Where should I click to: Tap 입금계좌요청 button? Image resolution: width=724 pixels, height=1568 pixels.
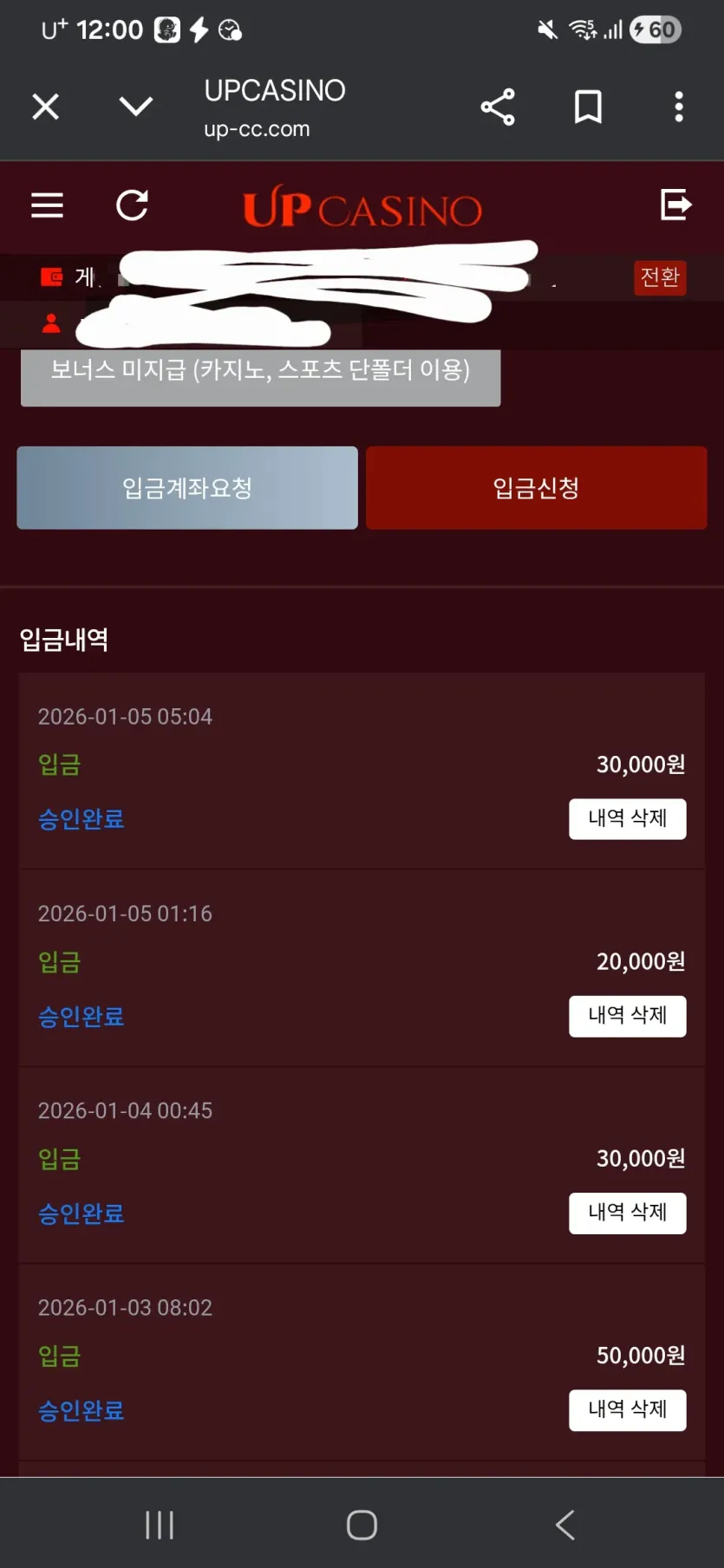pyautogui.click(x=187, y=488)
